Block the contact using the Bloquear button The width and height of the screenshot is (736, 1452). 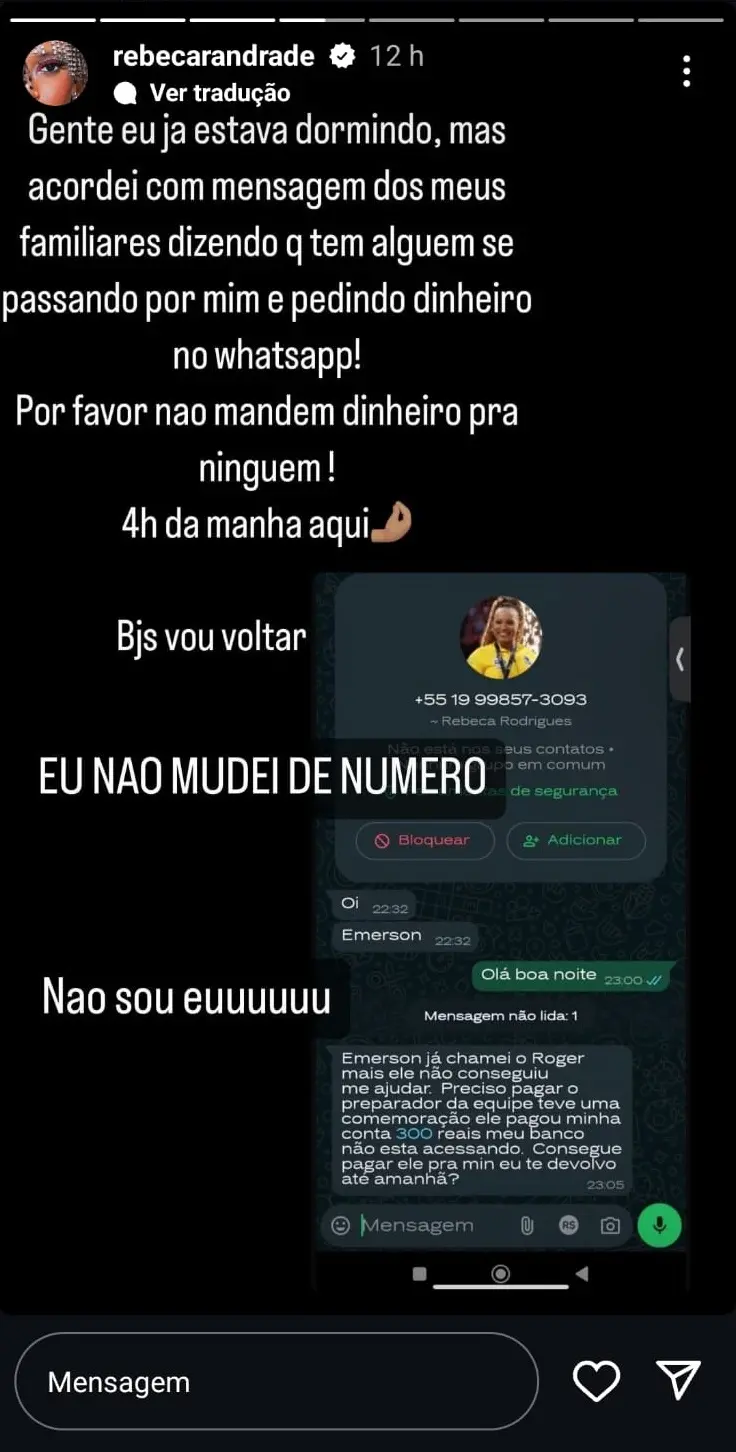(424, 841)
